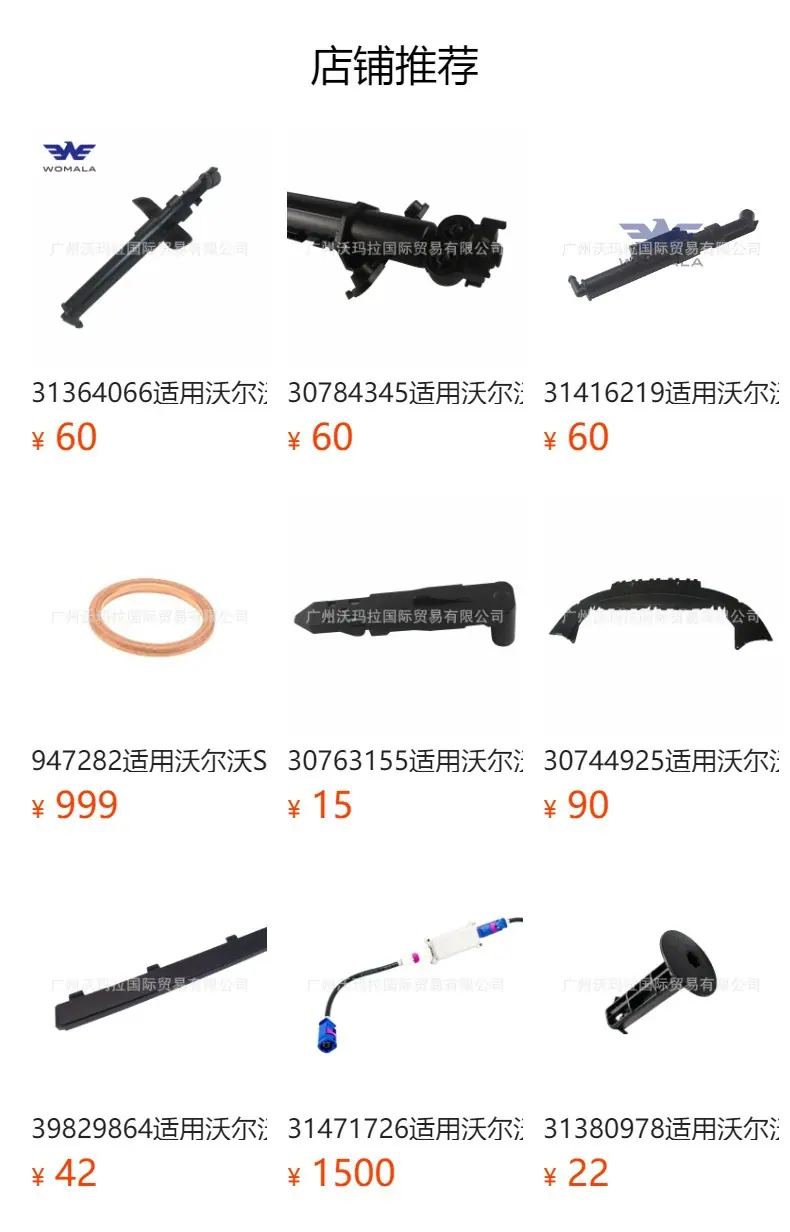Open product 39829864 priced ¥42
This screenshot has height=1232, width=790.
(149, 1028)
